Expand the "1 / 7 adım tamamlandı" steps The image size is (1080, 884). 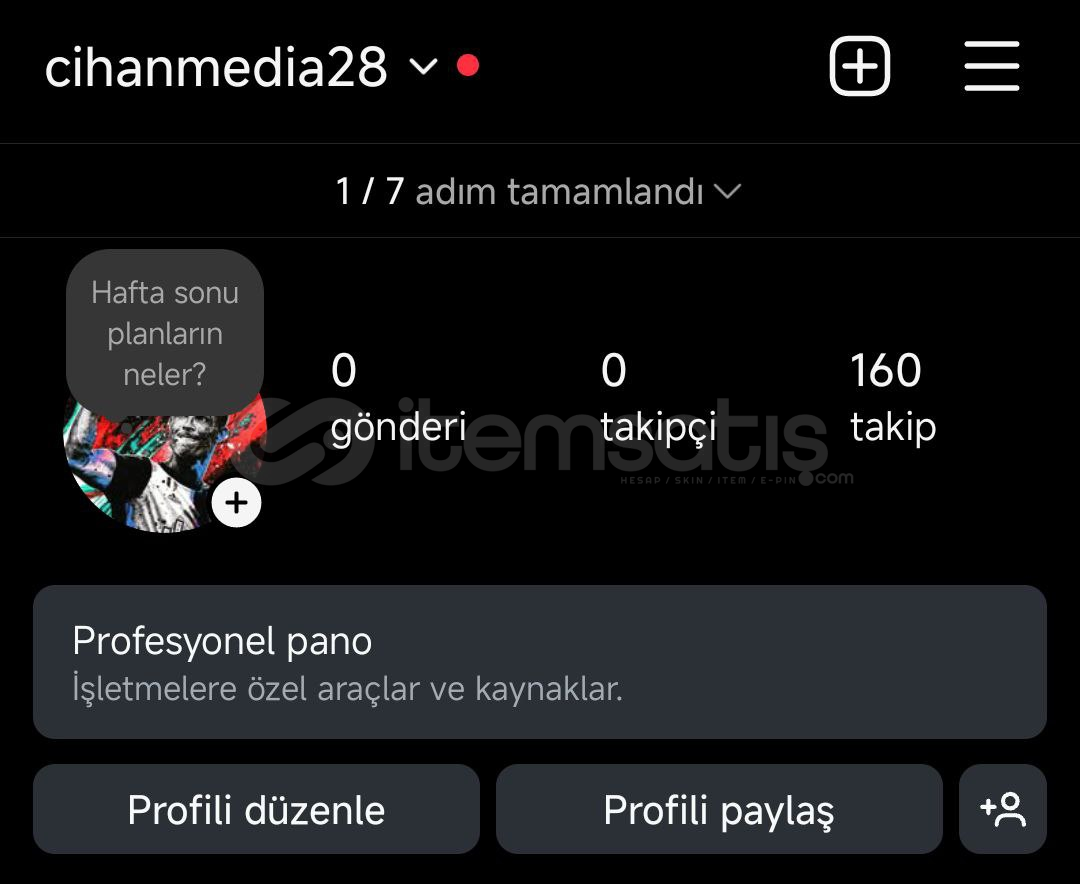pyautogui.click(x=539, y=191)
